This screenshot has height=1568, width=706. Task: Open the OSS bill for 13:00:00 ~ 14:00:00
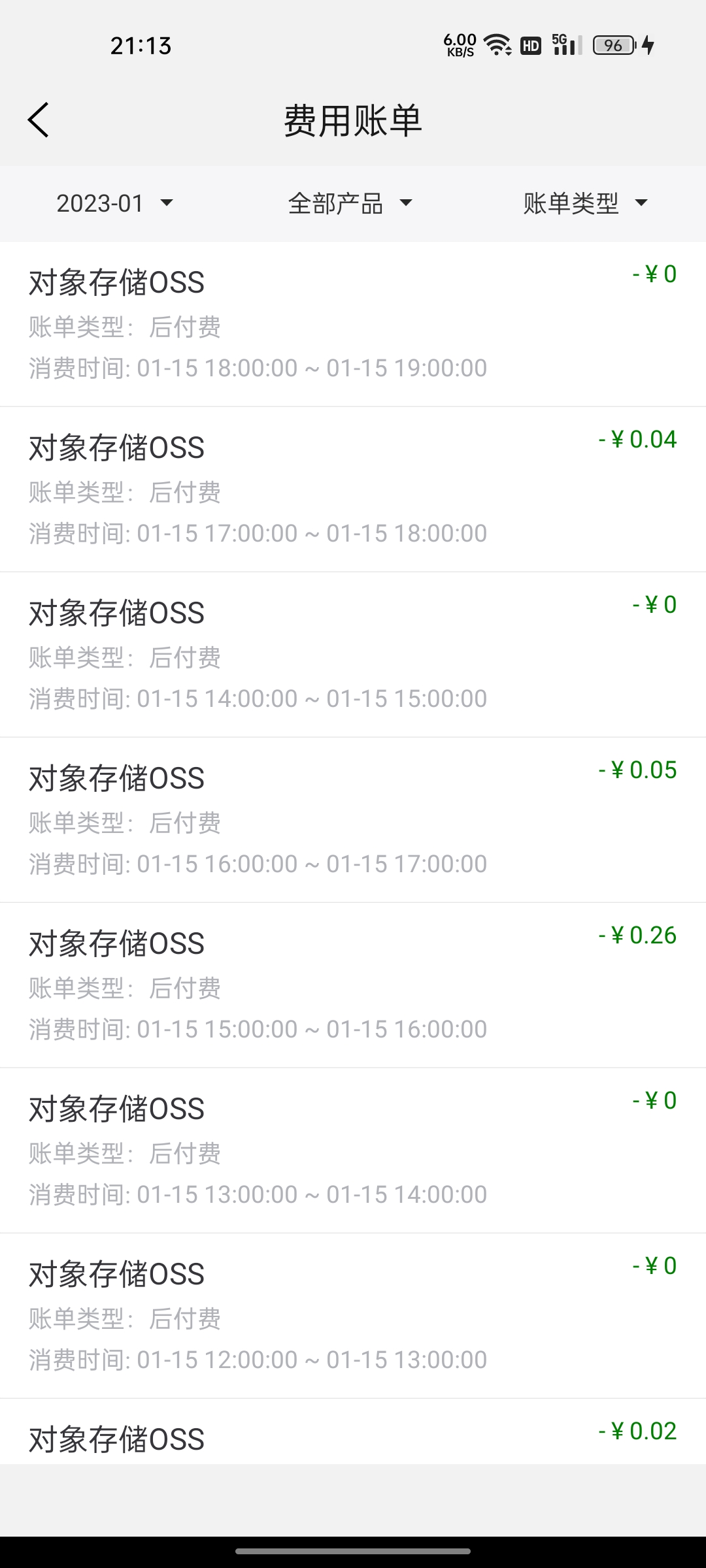(x=353, y=1151)
